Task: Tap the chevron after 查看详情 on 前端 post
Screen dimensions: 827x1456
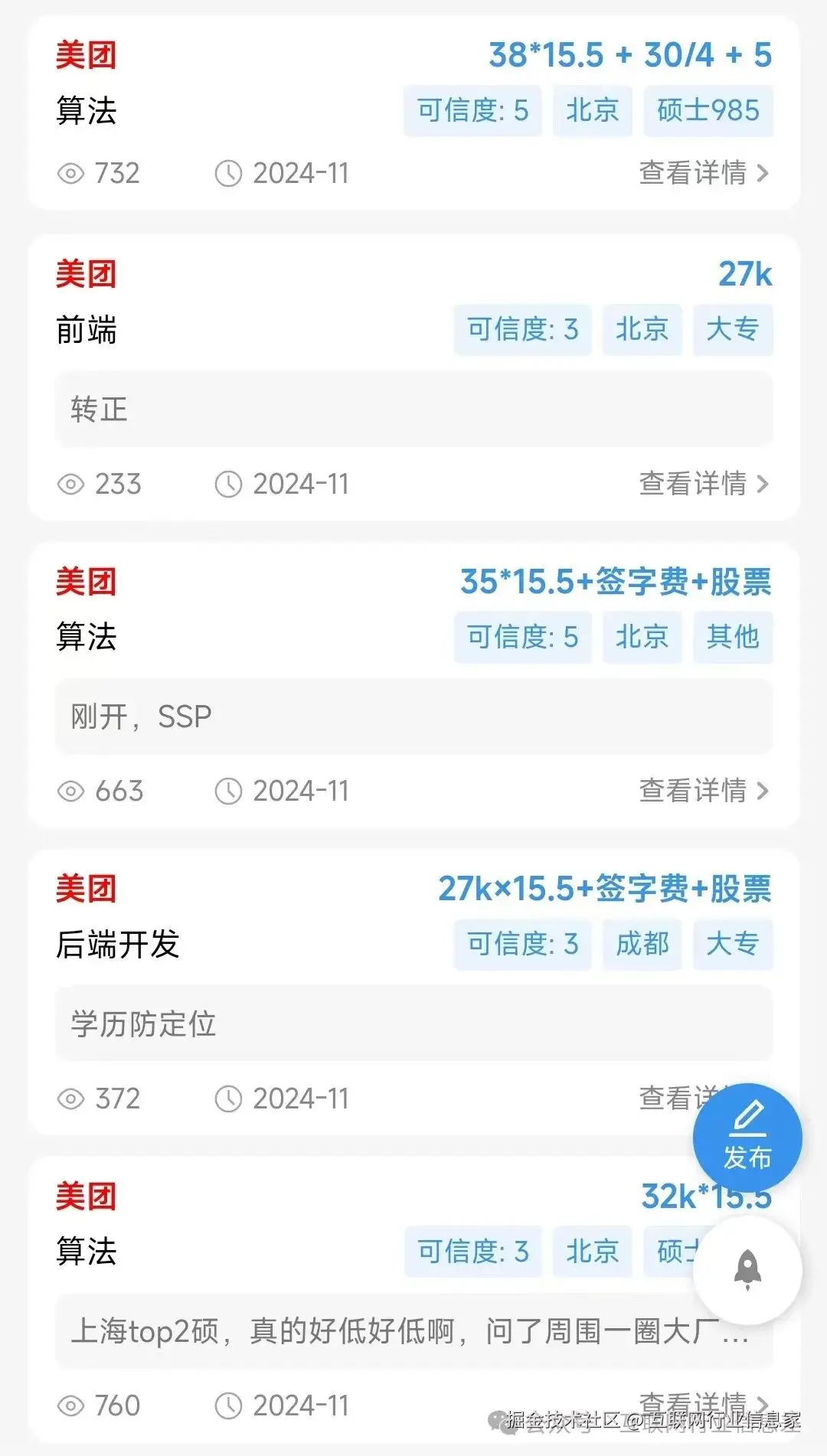Action: pos(763,485)
